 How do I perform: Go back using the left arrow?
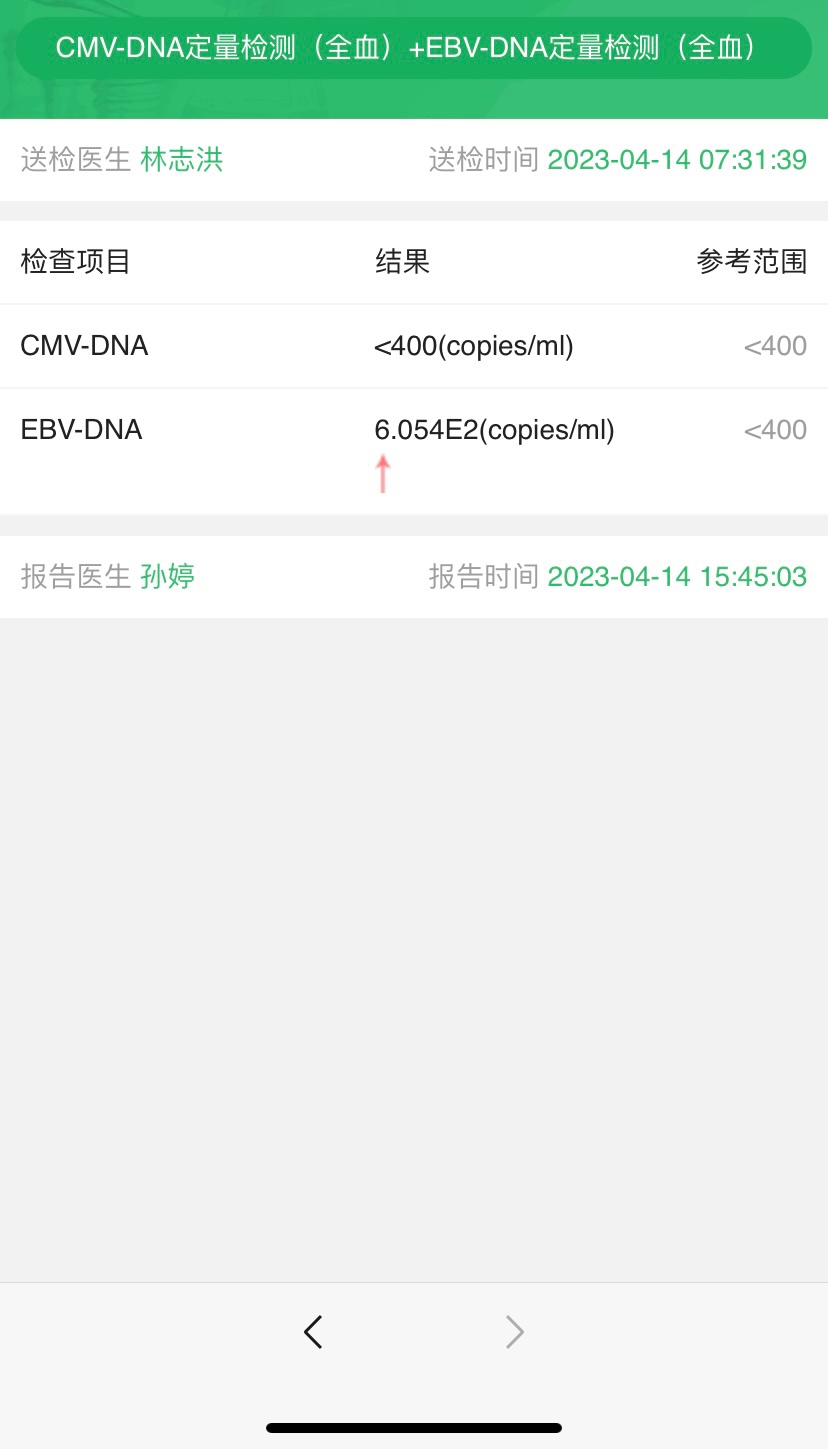click(313, 1331)
